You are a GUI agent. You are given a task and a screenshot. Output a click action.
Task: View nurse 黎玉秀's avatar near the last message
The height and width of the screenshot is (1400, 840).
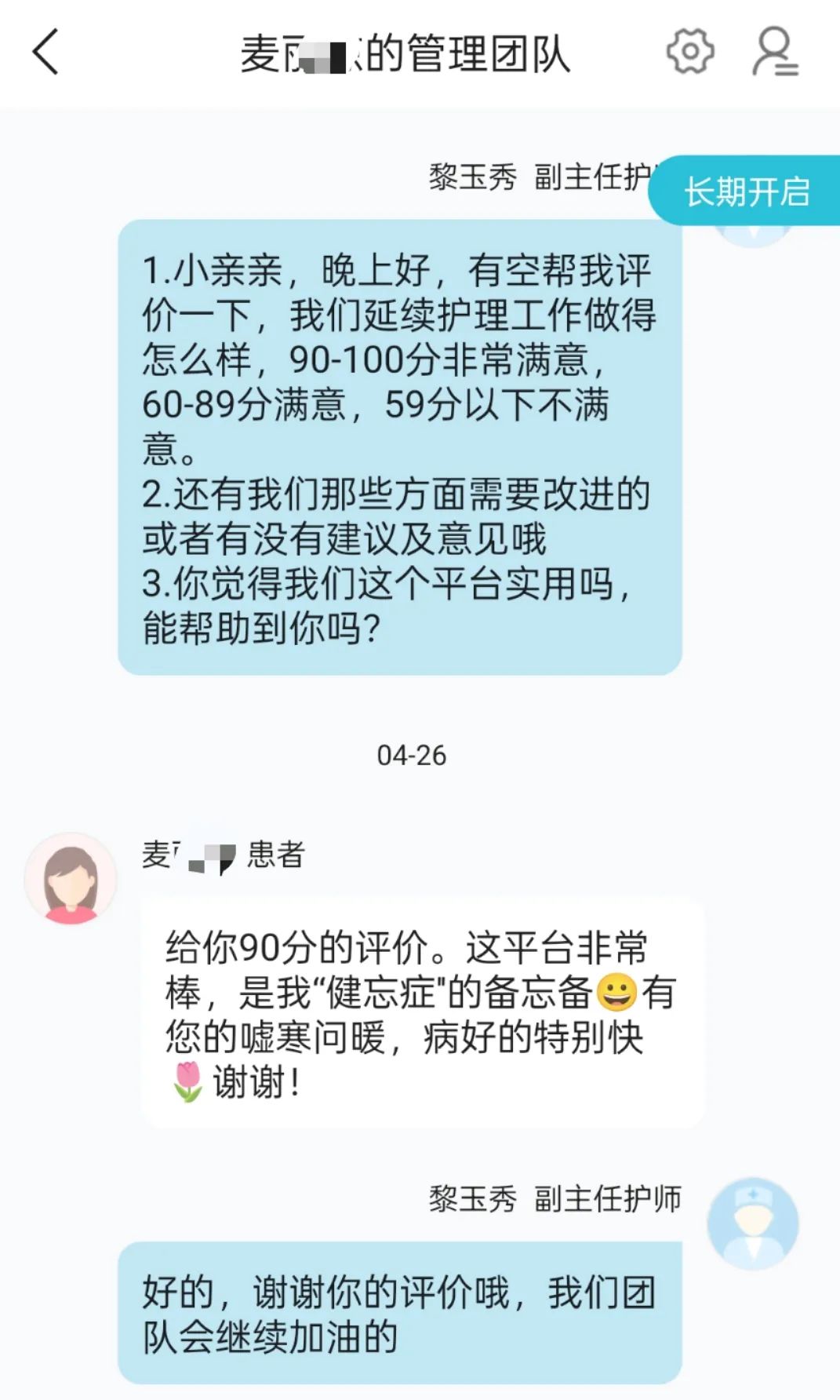tap(752, 1223)
